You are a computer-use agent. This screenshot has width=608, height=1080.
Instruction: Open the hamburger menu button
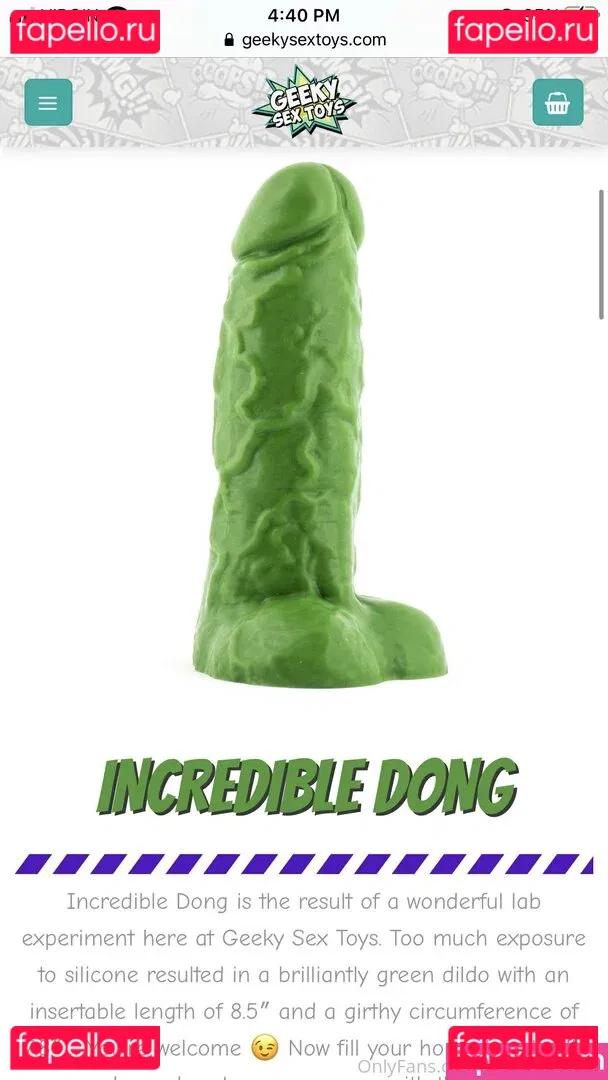48,102
